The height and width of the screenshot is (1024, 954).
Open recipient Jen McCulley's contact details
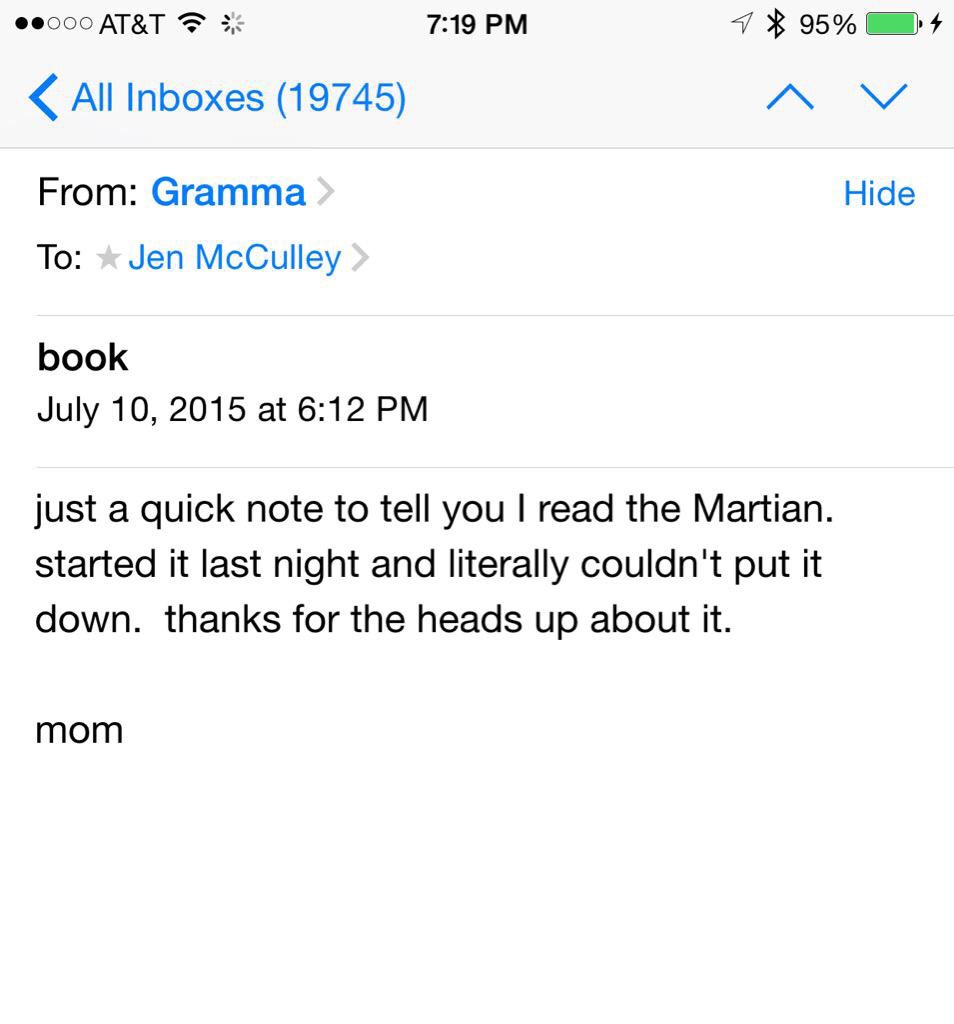point(235,258)
